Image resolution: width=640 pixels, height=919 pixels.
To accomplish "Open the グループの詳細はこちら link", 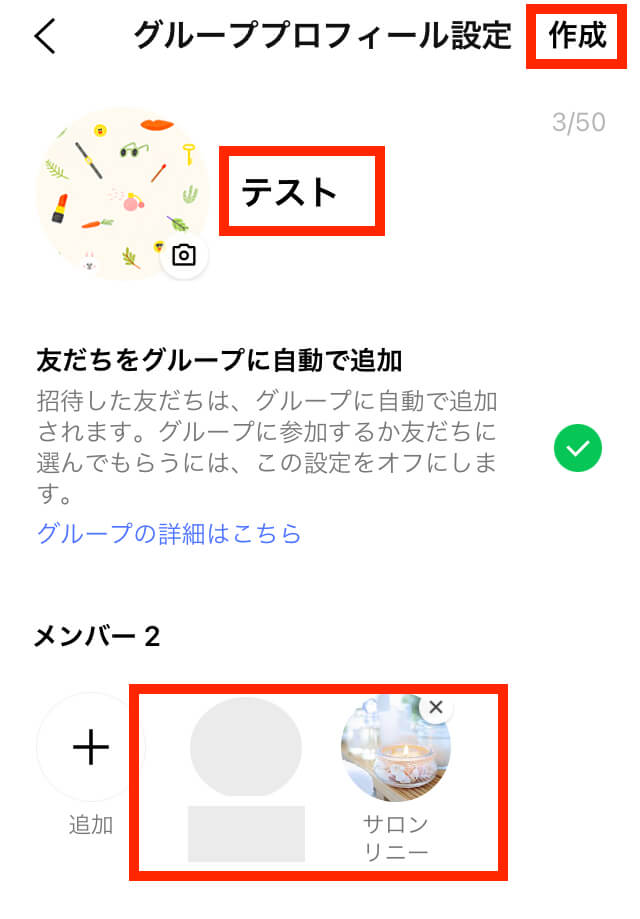I will [169, 533].
